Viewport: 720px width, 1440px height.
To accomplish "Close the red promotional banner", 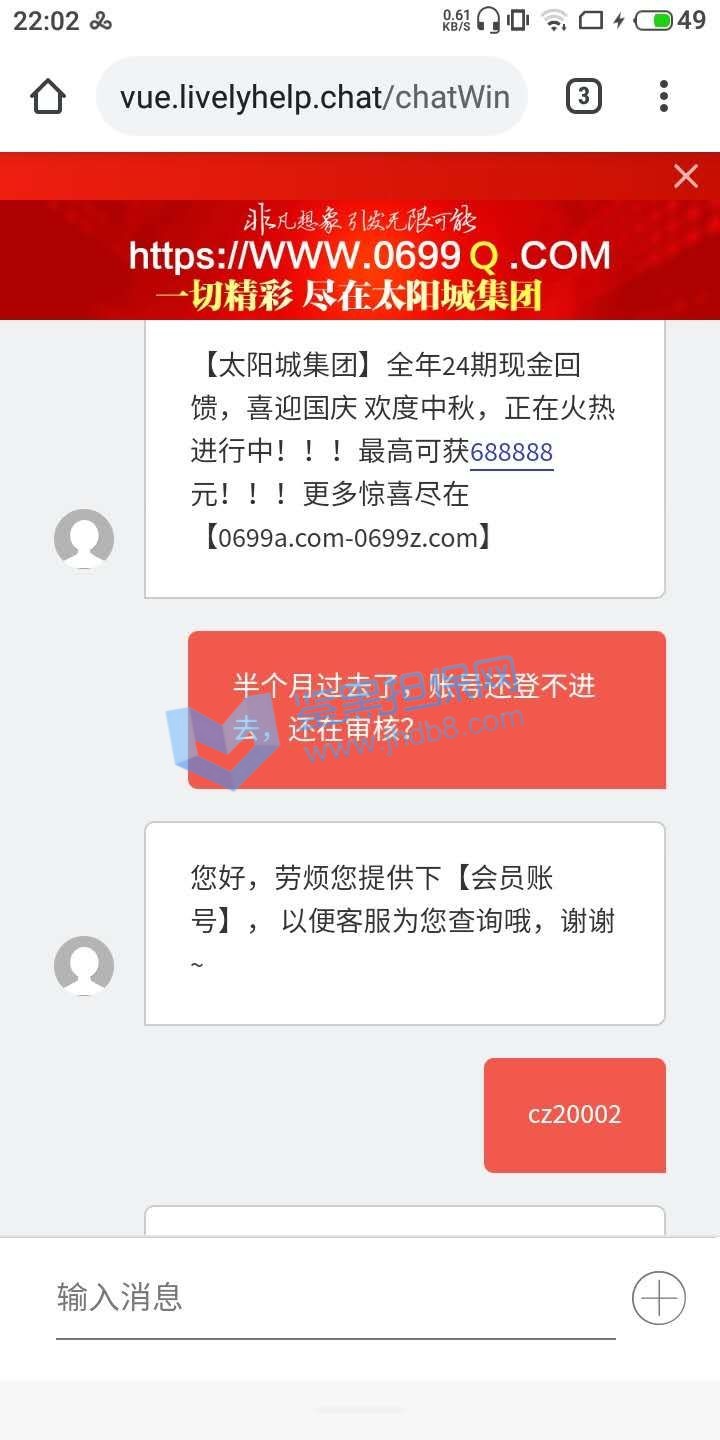I will [x=686, y=177].
